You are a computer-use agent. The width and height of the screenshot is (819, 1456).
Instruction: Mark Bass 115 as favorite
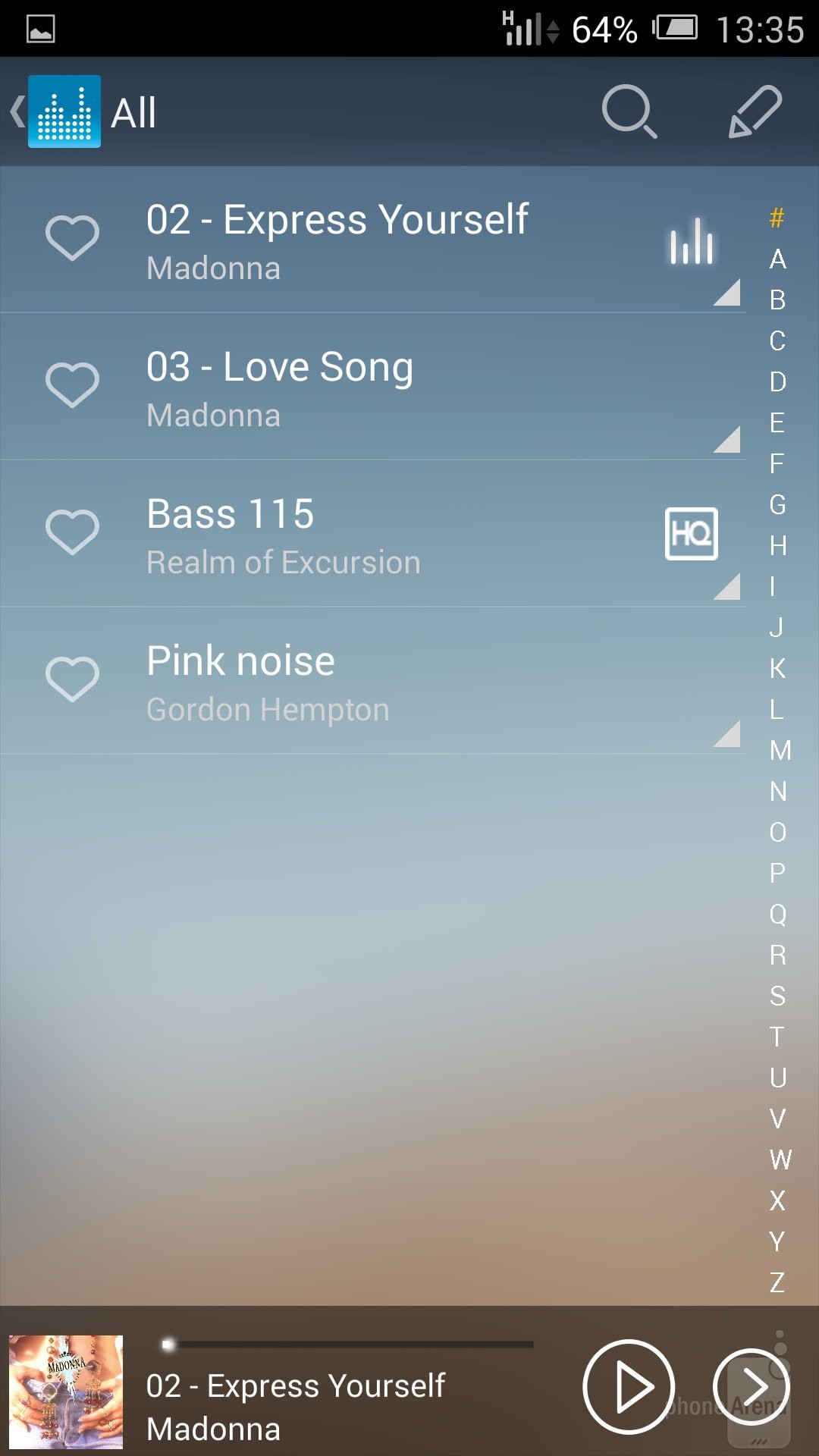pyautogui.click(x=72, y=532)
